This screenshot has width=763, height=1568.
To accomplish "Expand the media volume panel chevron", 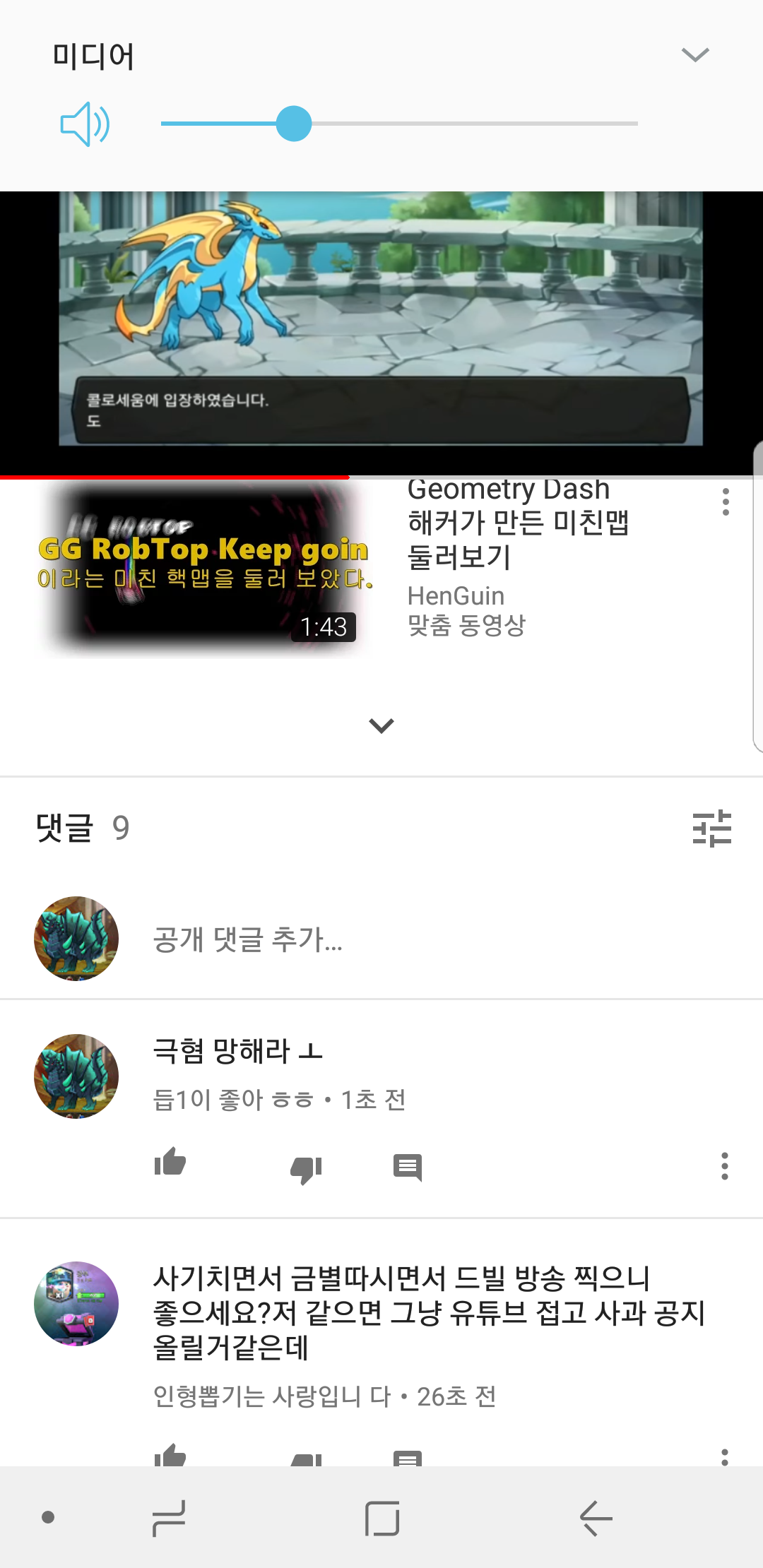I will (695, 55).
